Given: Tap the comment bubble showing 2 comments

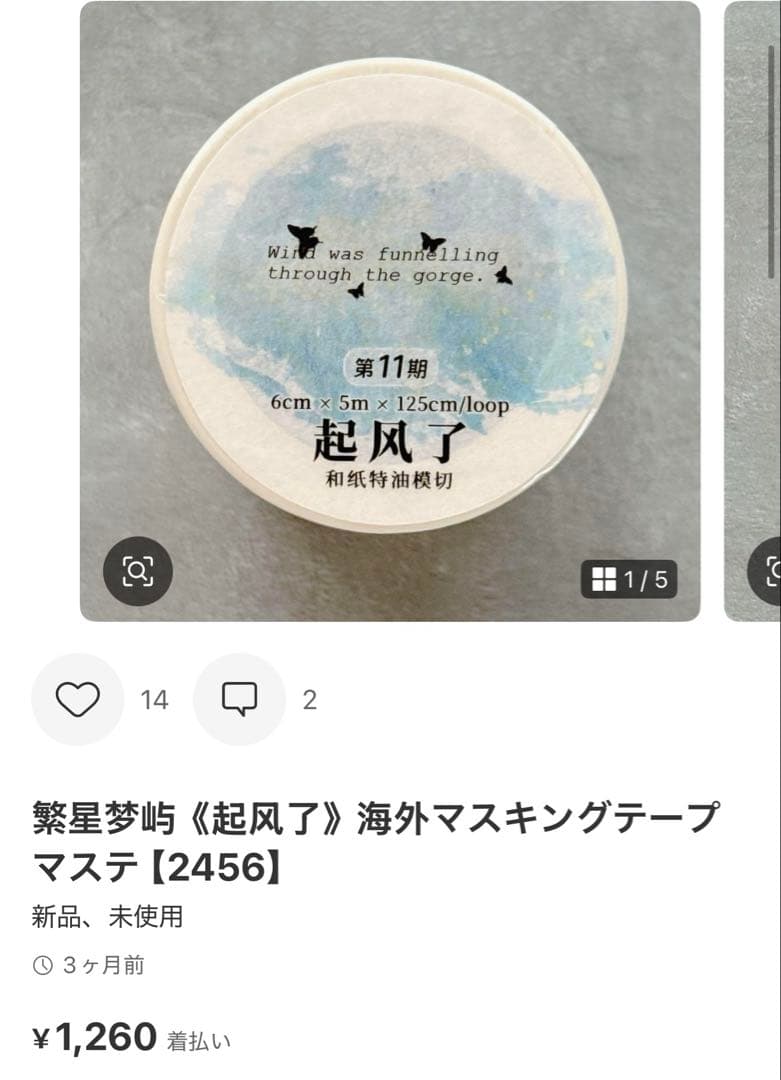Looking at the screenshot, I should pyautogui.click(x=237, y=700).
